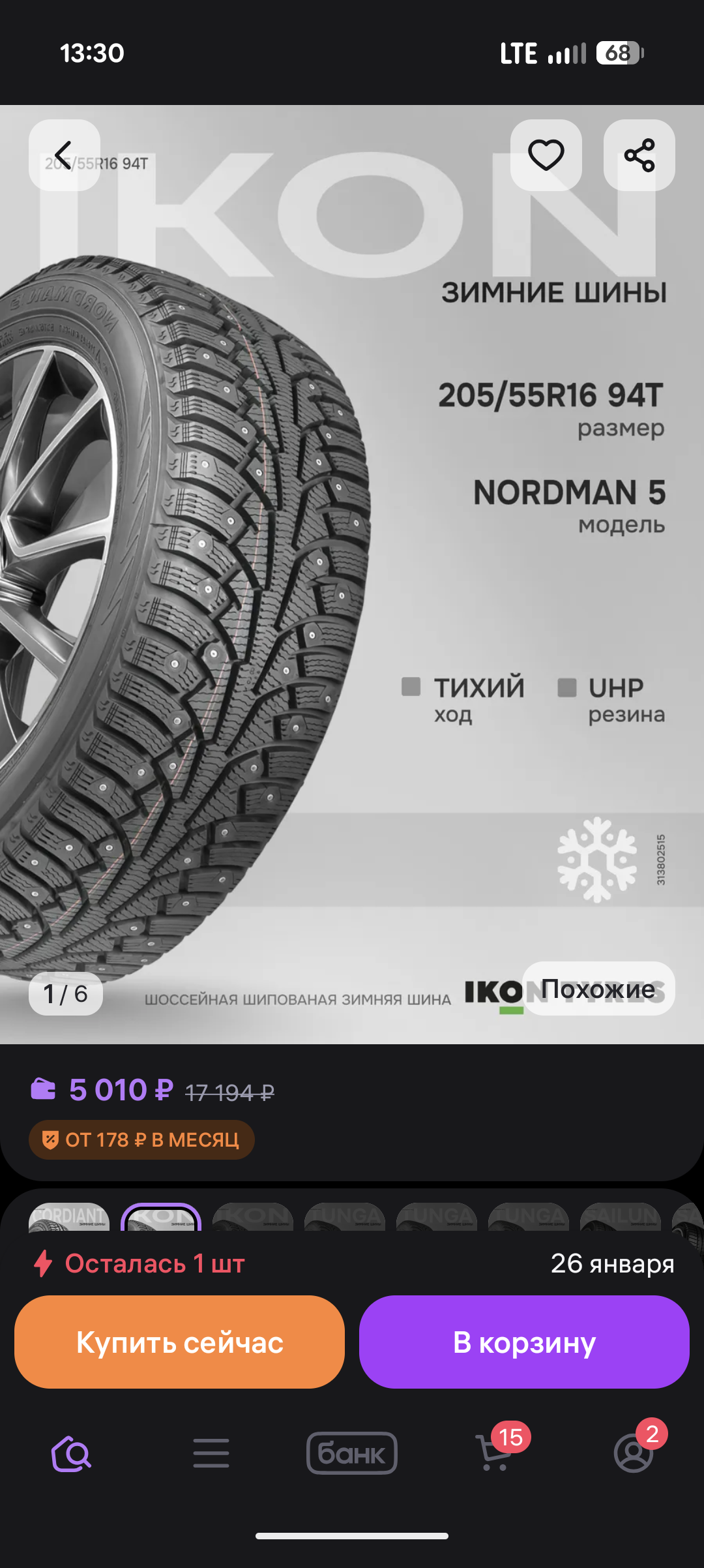Add item with В корзину button
Image resolution: width=704 pixels, height=1568 pixels.
coord(524,1342)
